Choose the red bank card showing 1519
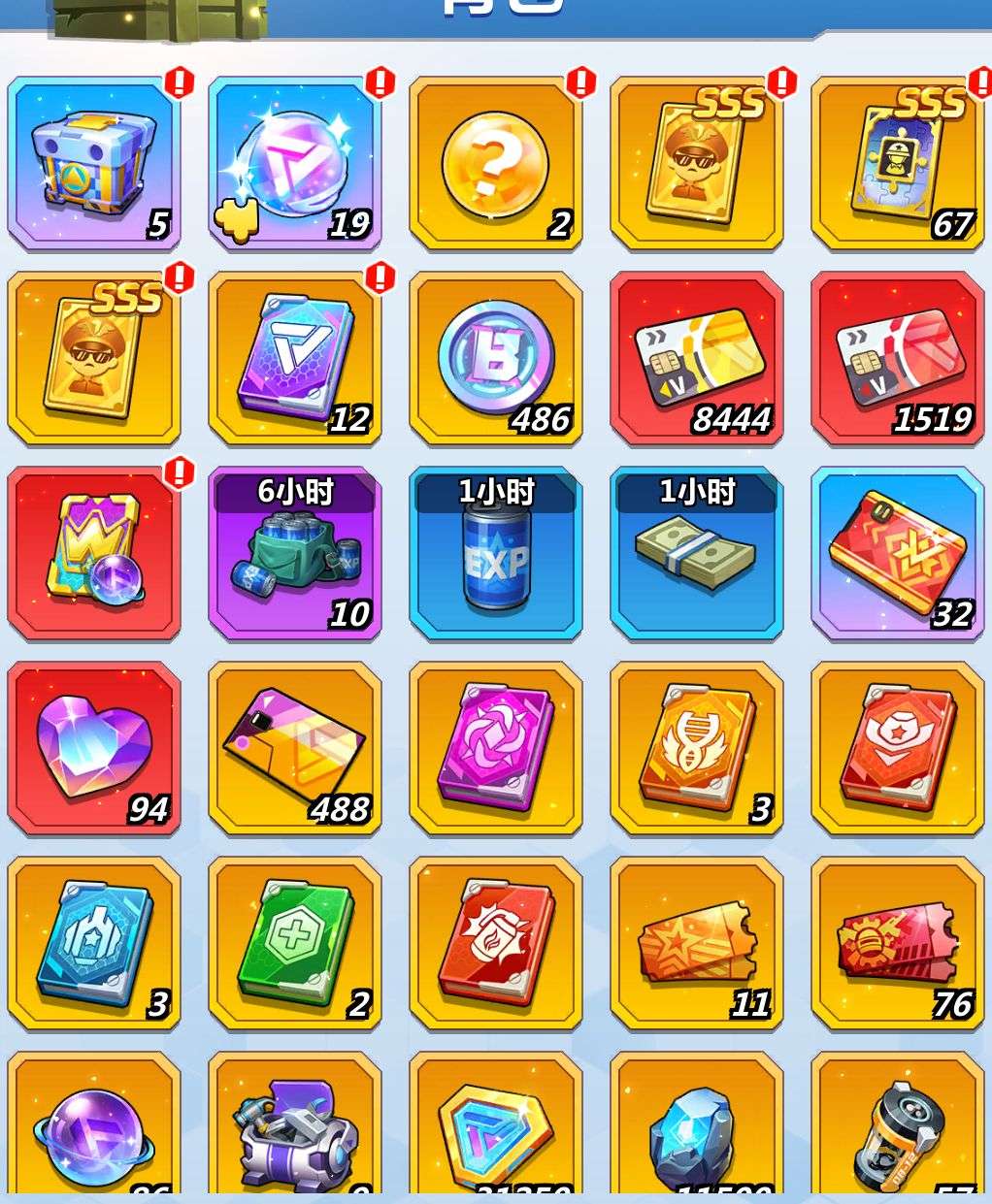Image resolution: width=992 pixels, height=1204 pixels. point(898,359)
